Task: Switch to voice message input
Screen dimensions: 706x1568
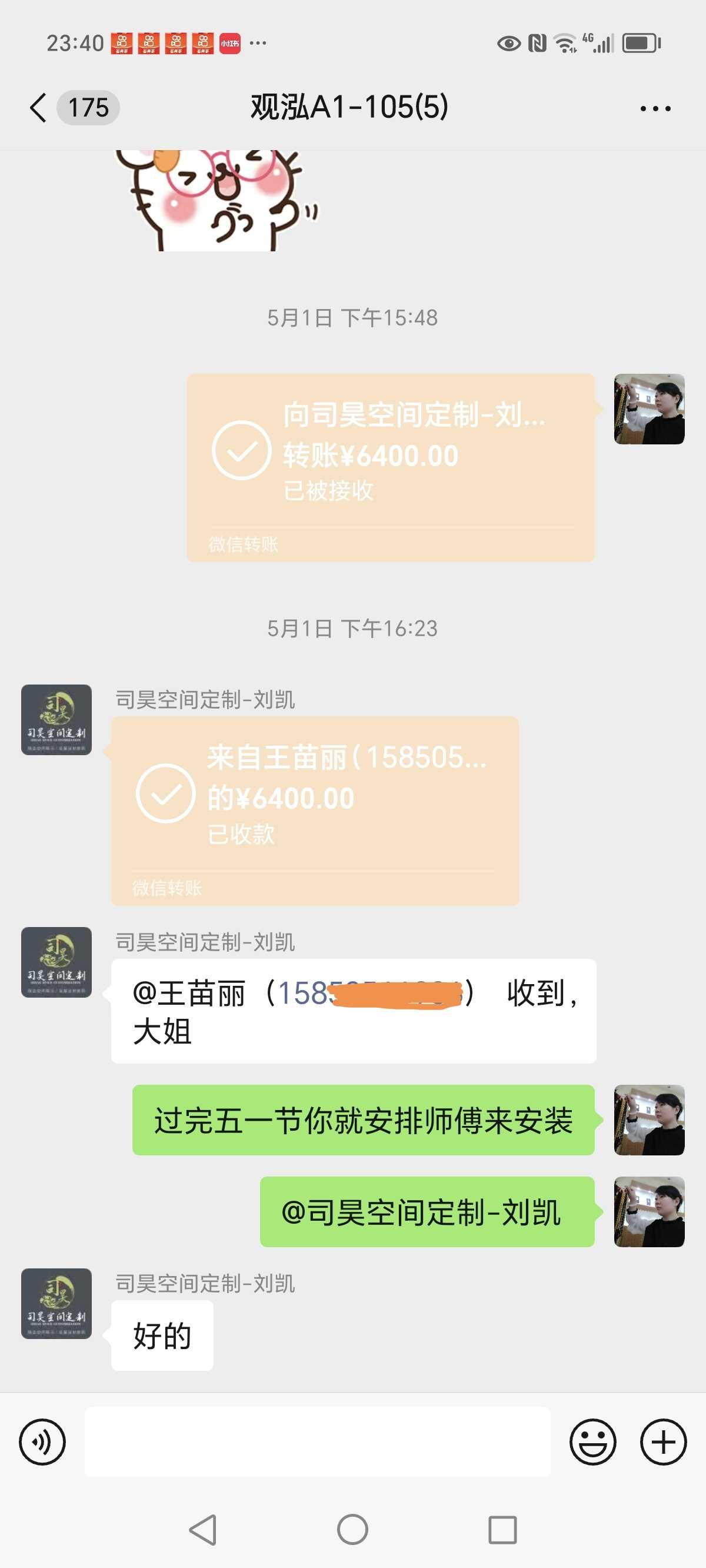Action: (42, 1441)
